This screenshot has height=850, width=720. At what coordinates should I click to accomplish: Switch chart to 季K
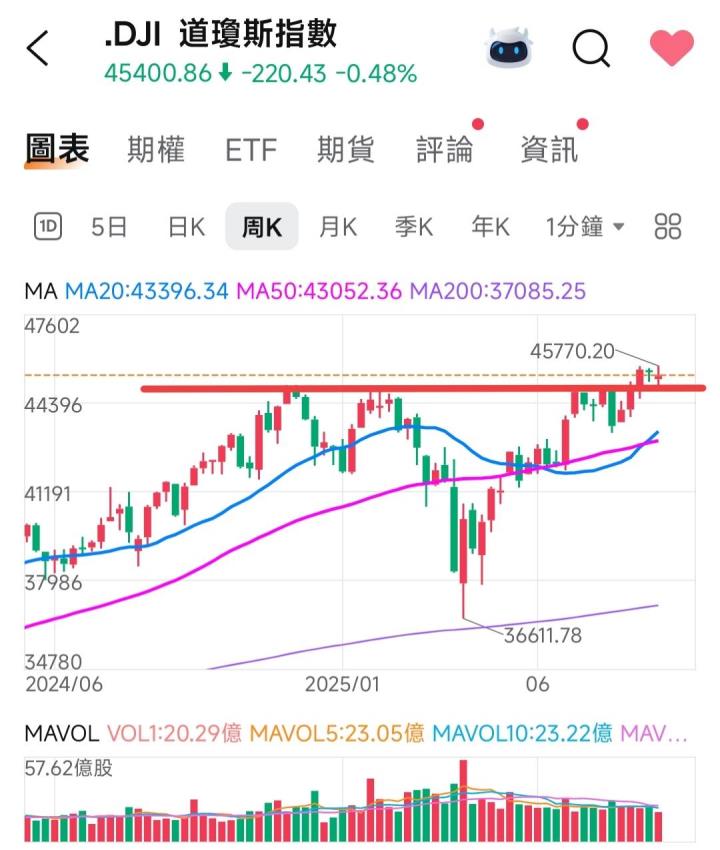tap(414, 227)
